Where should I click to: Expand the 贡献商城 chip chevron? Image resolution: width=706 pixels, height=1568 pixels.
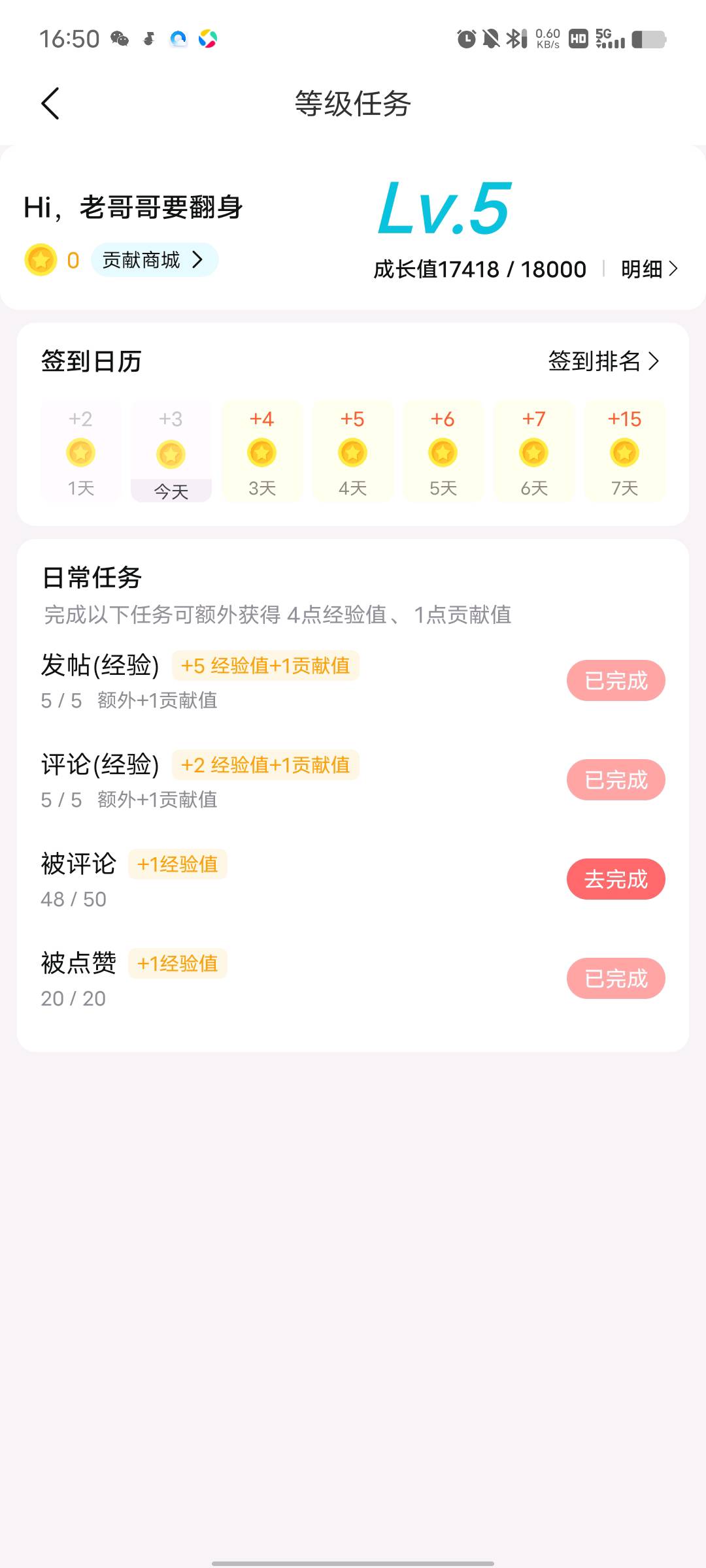point(198,259)
